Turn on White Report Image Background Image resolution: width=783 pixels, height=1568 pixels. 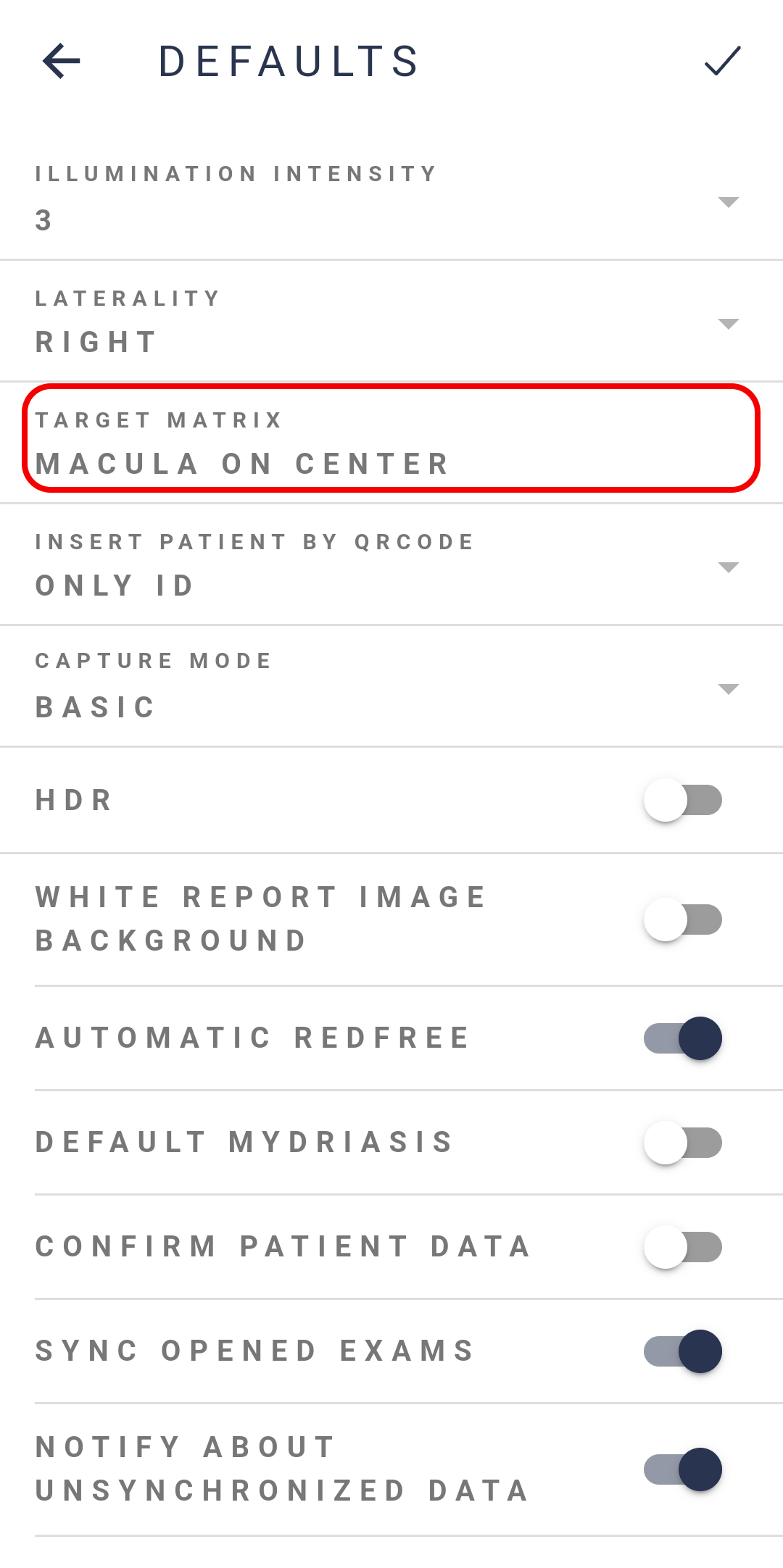pos(683,919)
